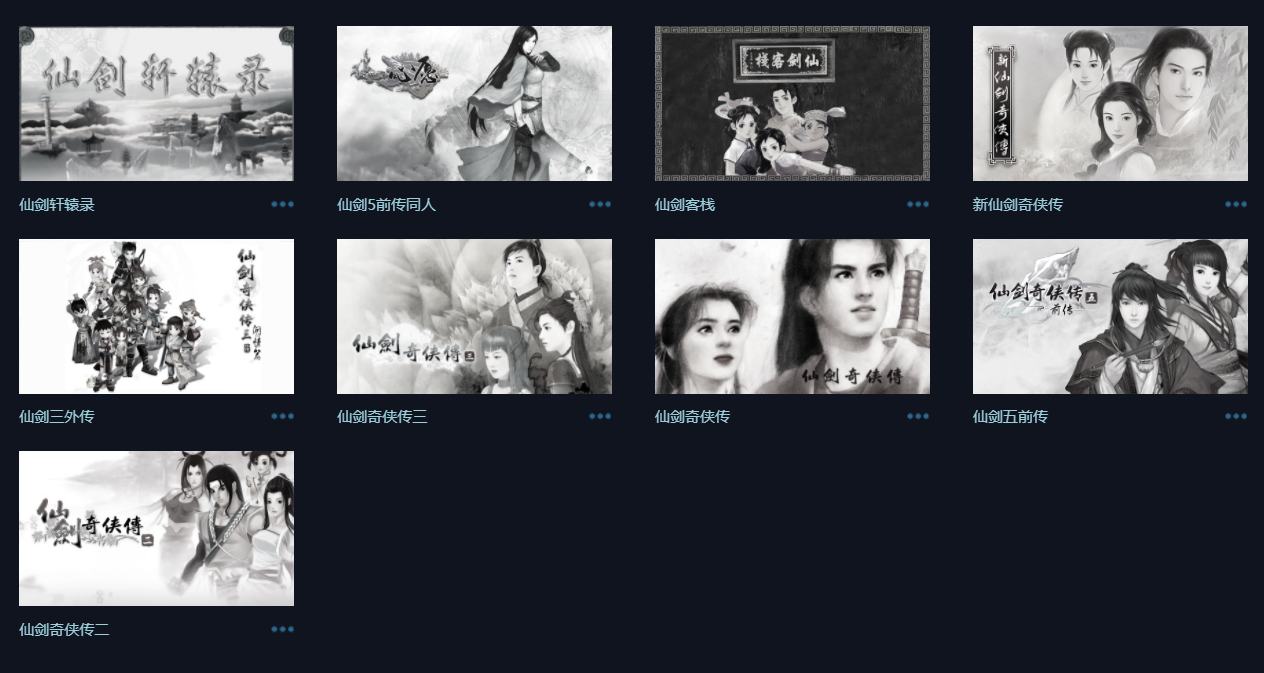Open the options menu for 新仙剑奇侠传

(x=1236, y=204)
